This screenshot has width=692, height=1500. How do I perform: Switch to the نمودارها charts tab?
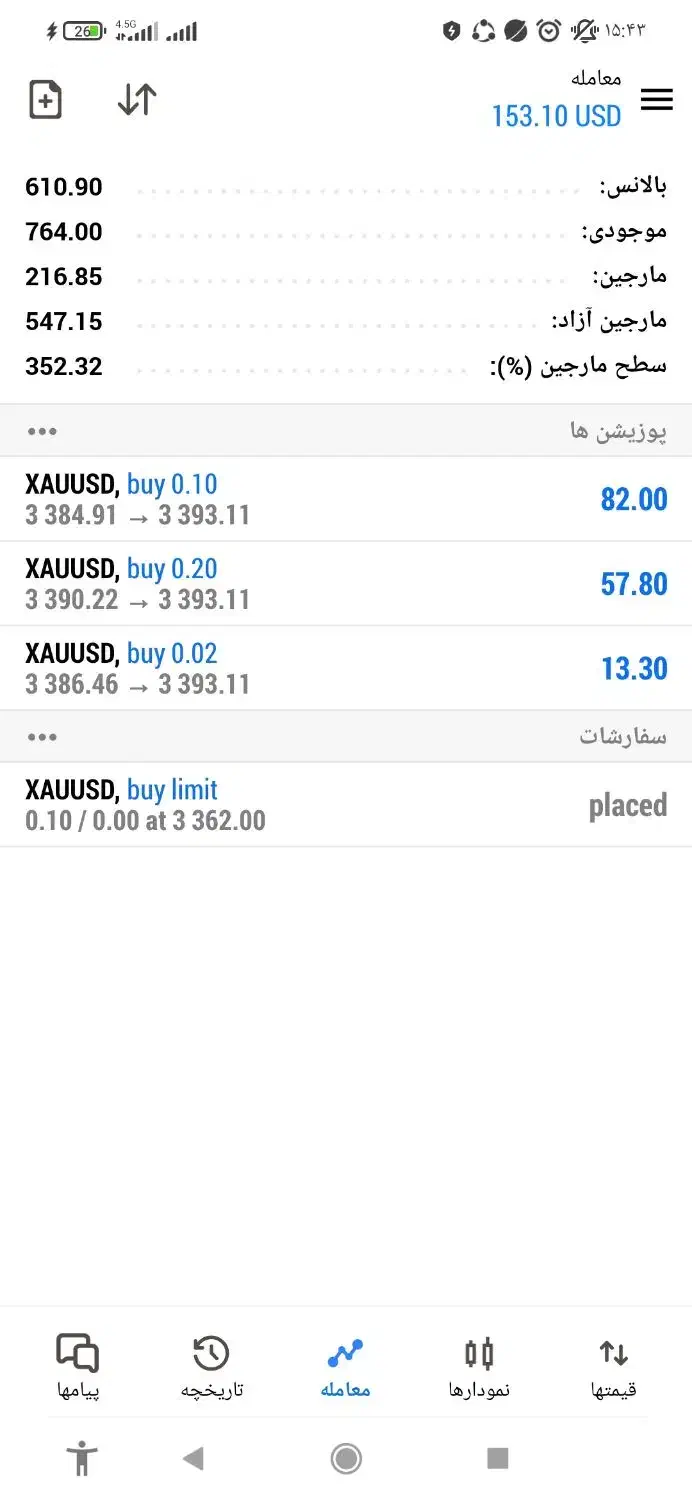479,1366
